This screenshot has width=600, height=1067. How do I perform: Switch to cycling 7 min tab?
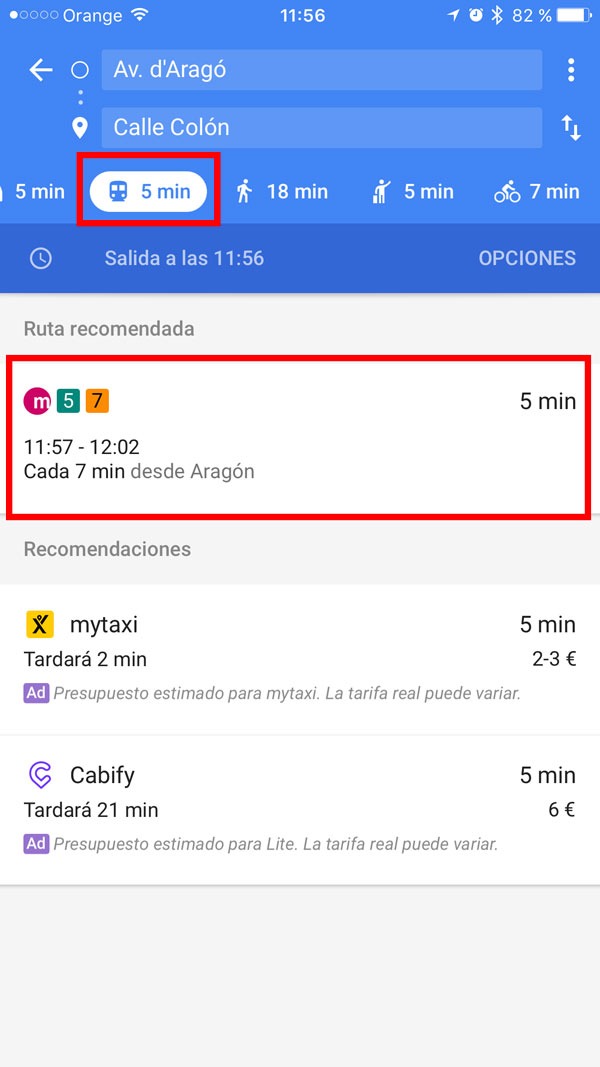coord(537,191)
